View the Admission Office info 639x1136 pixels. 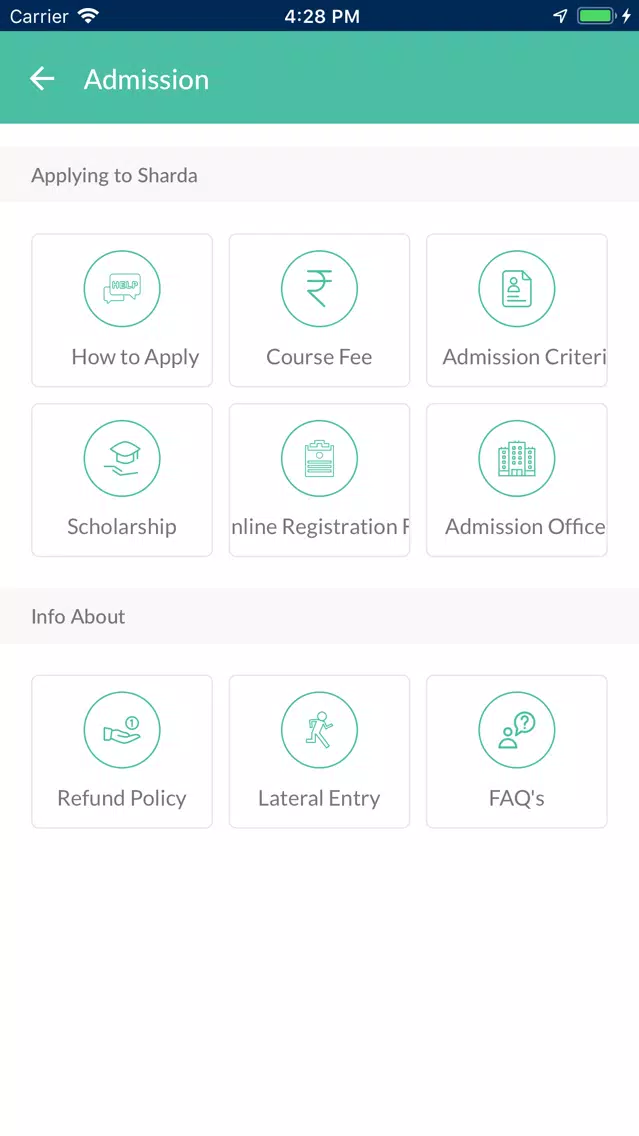pyautogui.click(x=517, y=480)
